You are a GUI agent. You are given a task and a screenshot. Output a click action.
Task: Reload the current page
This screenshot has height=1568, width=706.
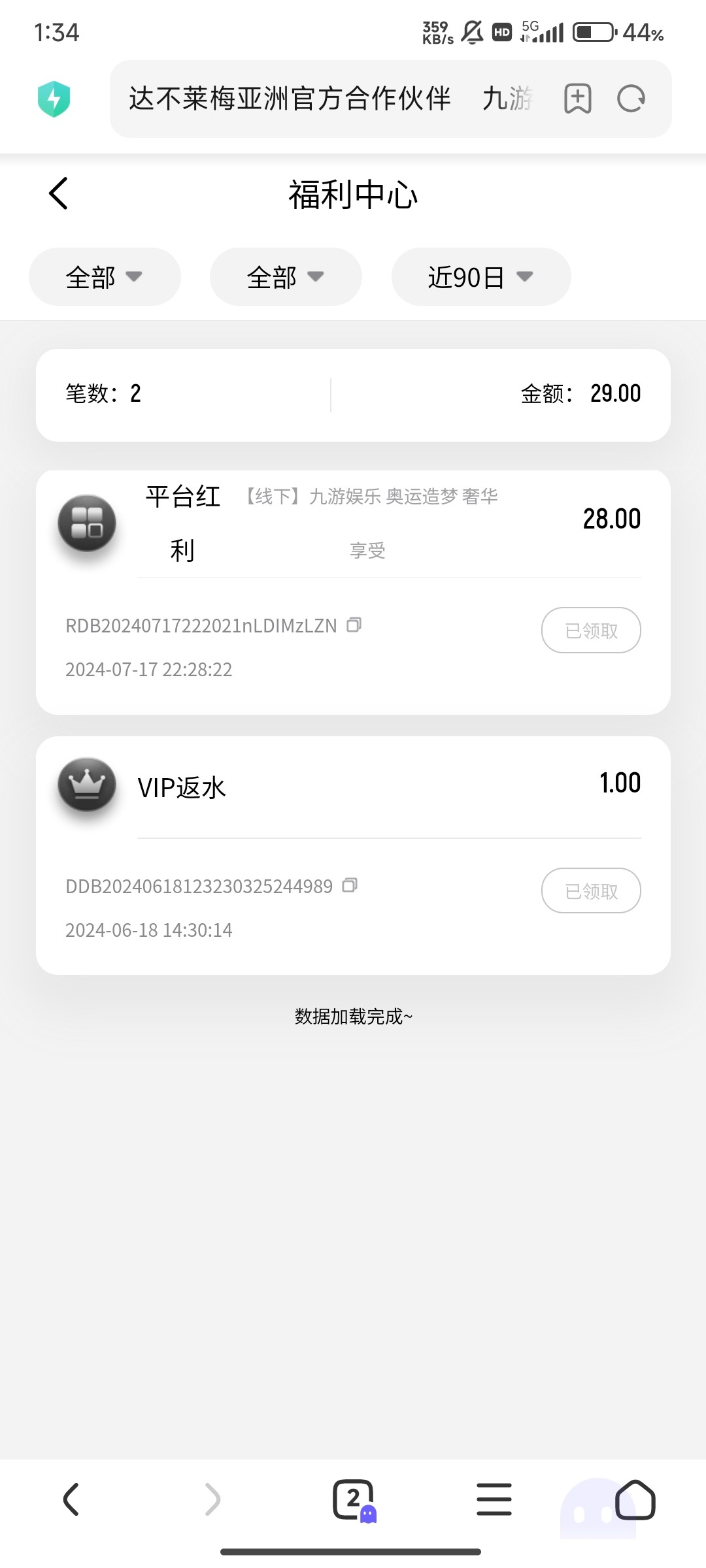(x=631, y=99)
